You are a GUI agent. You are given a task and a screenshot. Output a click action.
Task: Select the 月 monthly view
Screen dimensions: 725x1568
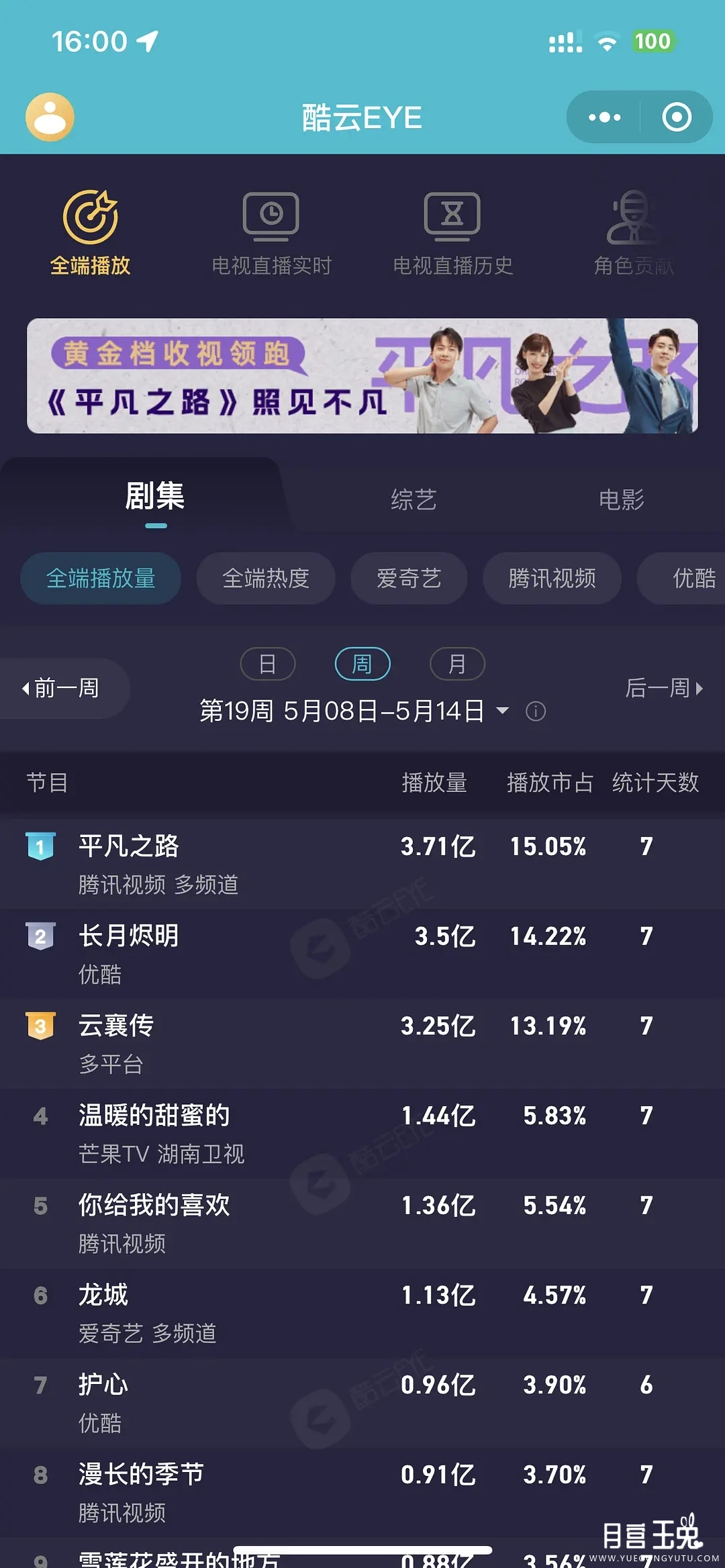[x=457, y=664]
